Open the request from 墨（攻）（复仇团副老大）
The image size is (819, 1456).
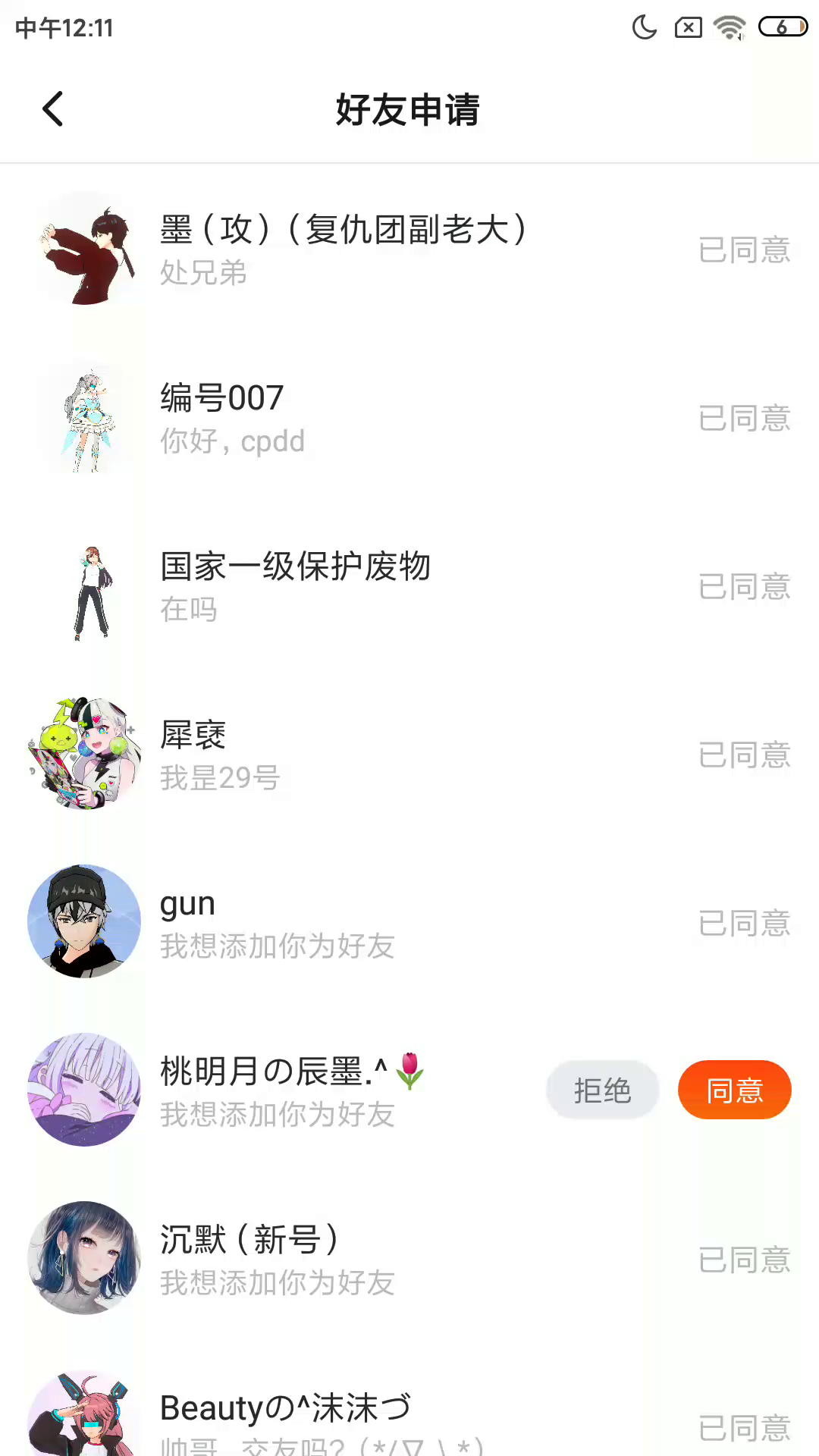pyautogui.click(x=343, y=249)
